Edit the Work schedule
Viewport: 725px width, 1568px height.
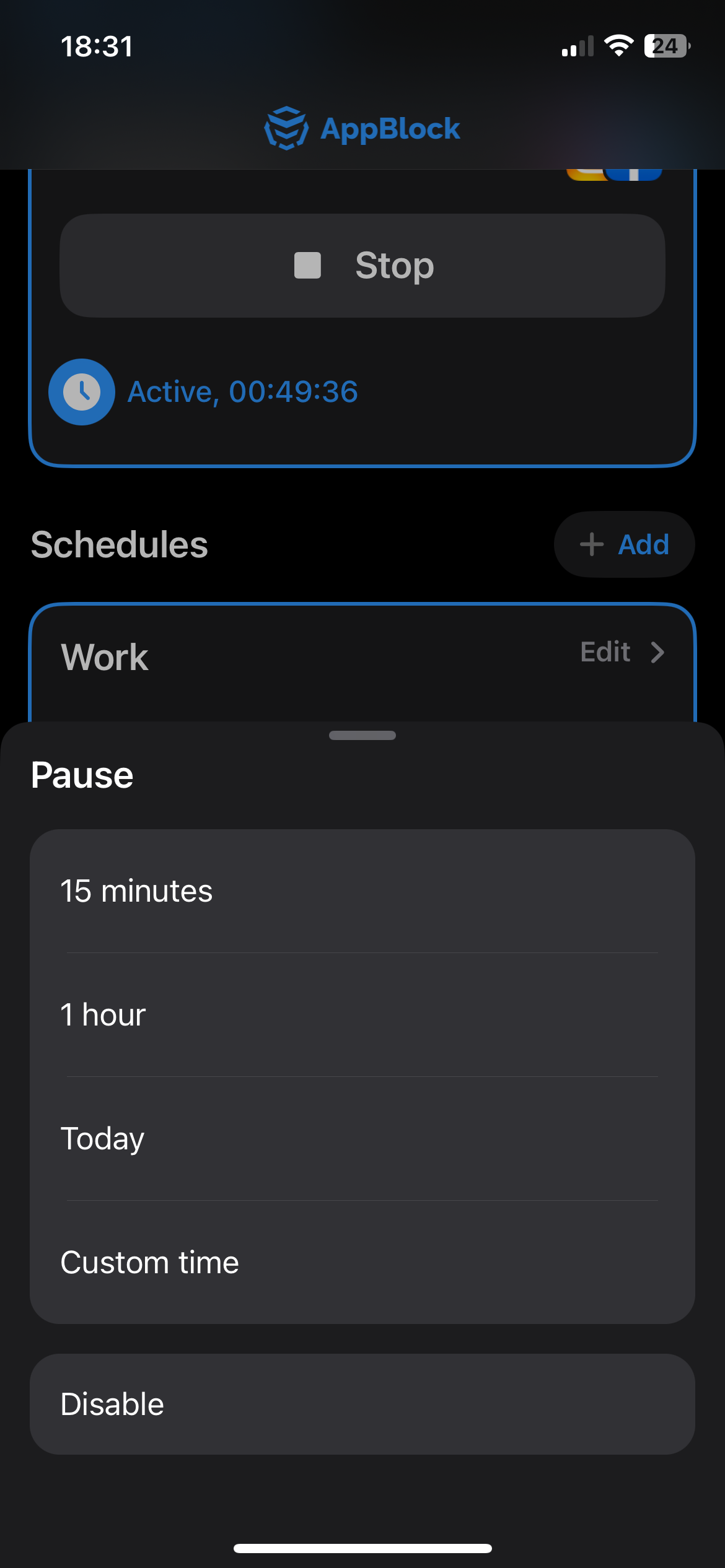(x=622, y=652)
